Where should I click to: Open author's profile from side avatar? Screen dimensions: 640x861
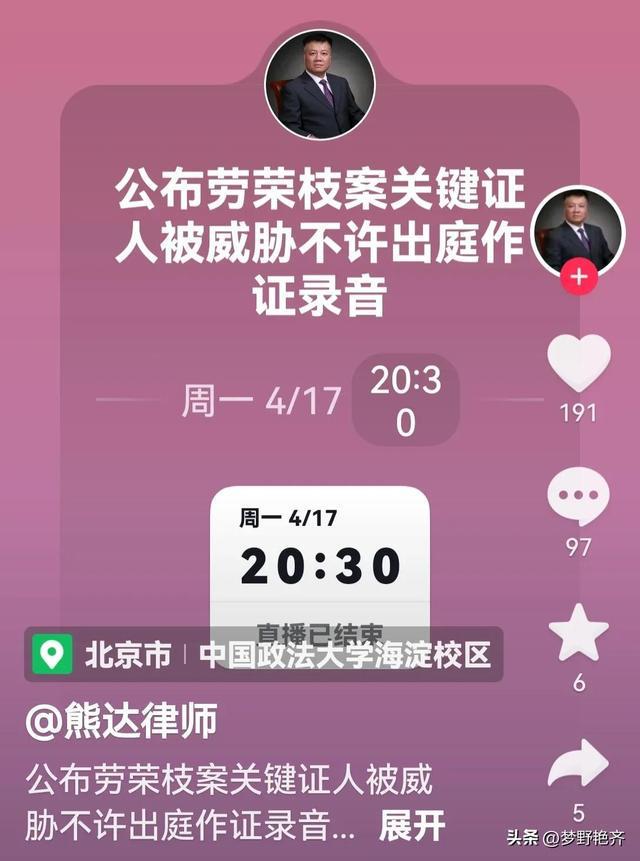click(x=578, y=231)
